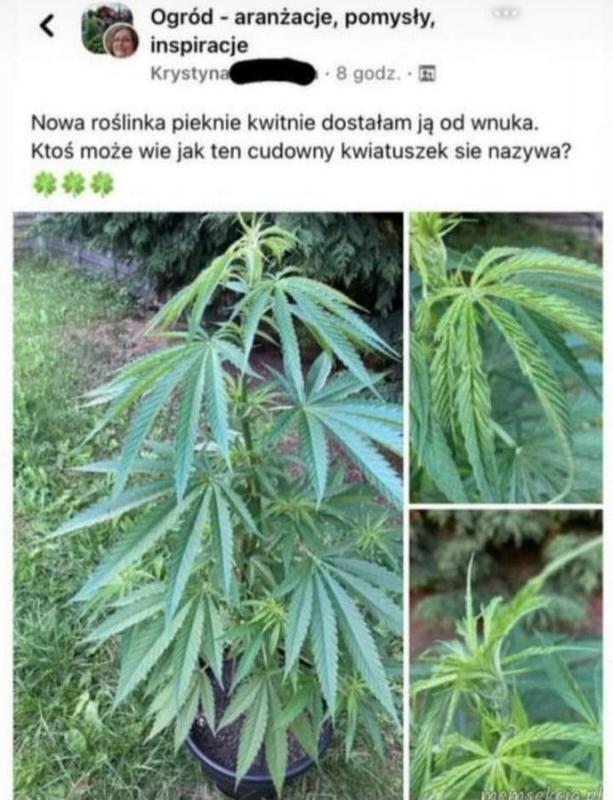Open the upper right leaf close-up photo

(506, 357)
